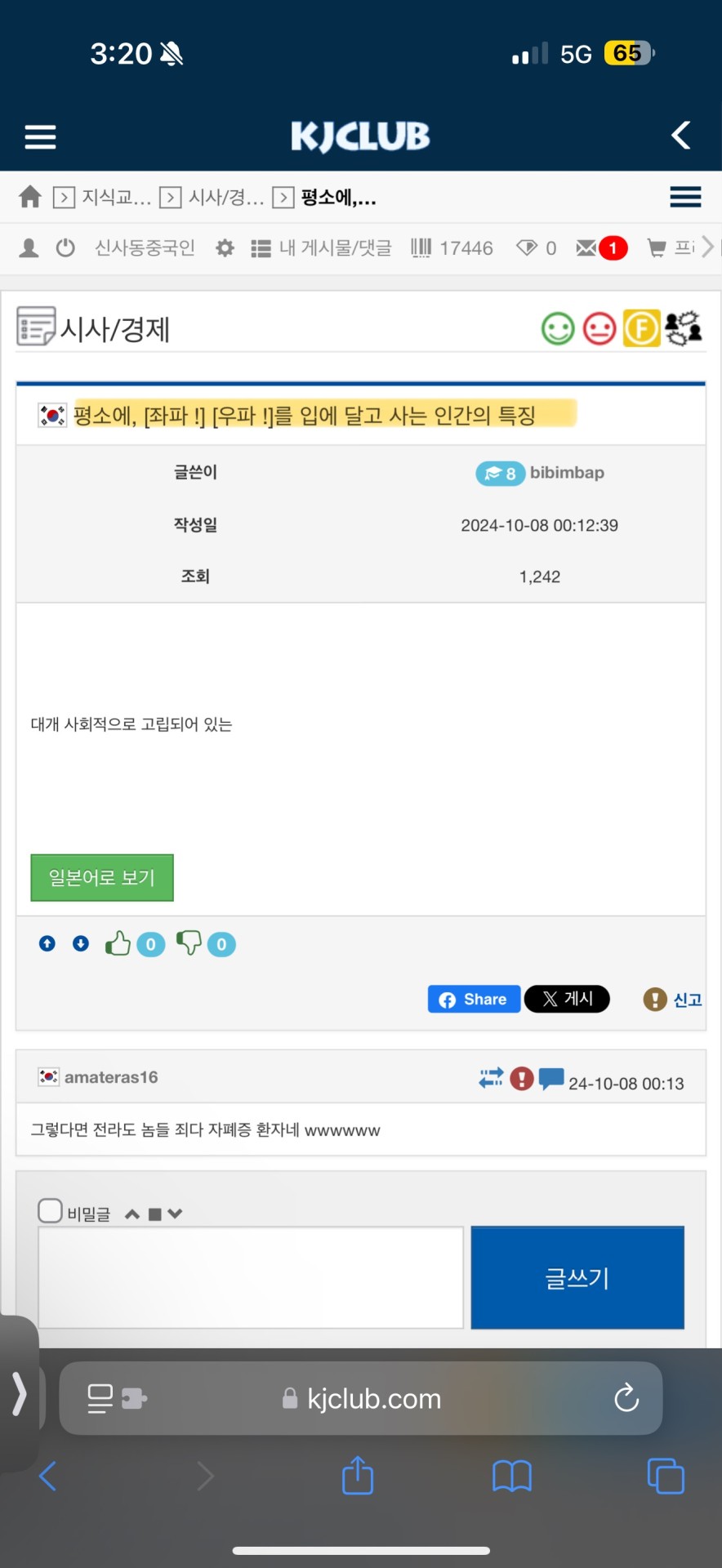Post to X with 게시 button
This screenshot has width=722, height=1568.
(567, 999)
